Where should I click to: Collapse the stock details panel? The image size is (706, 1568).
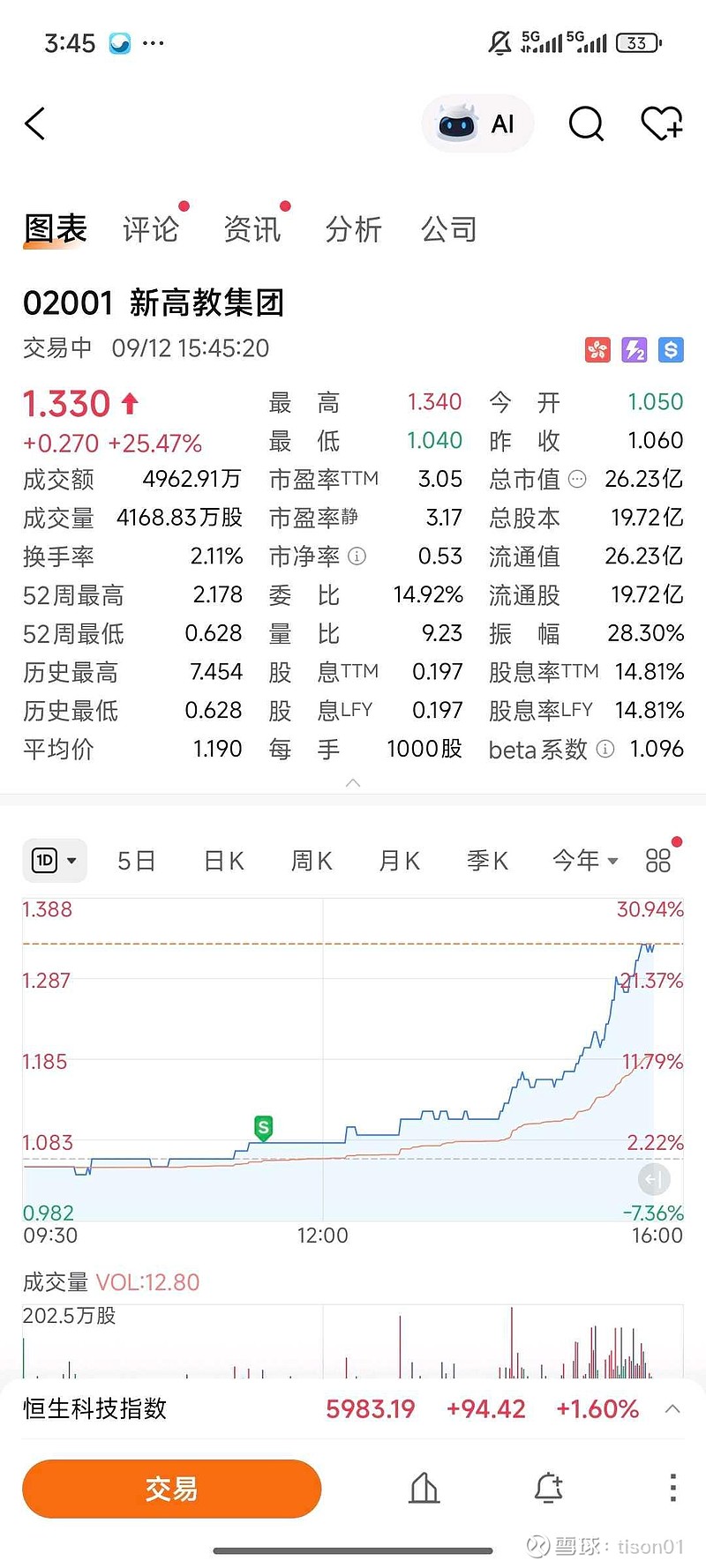click(x=353, y=783)
